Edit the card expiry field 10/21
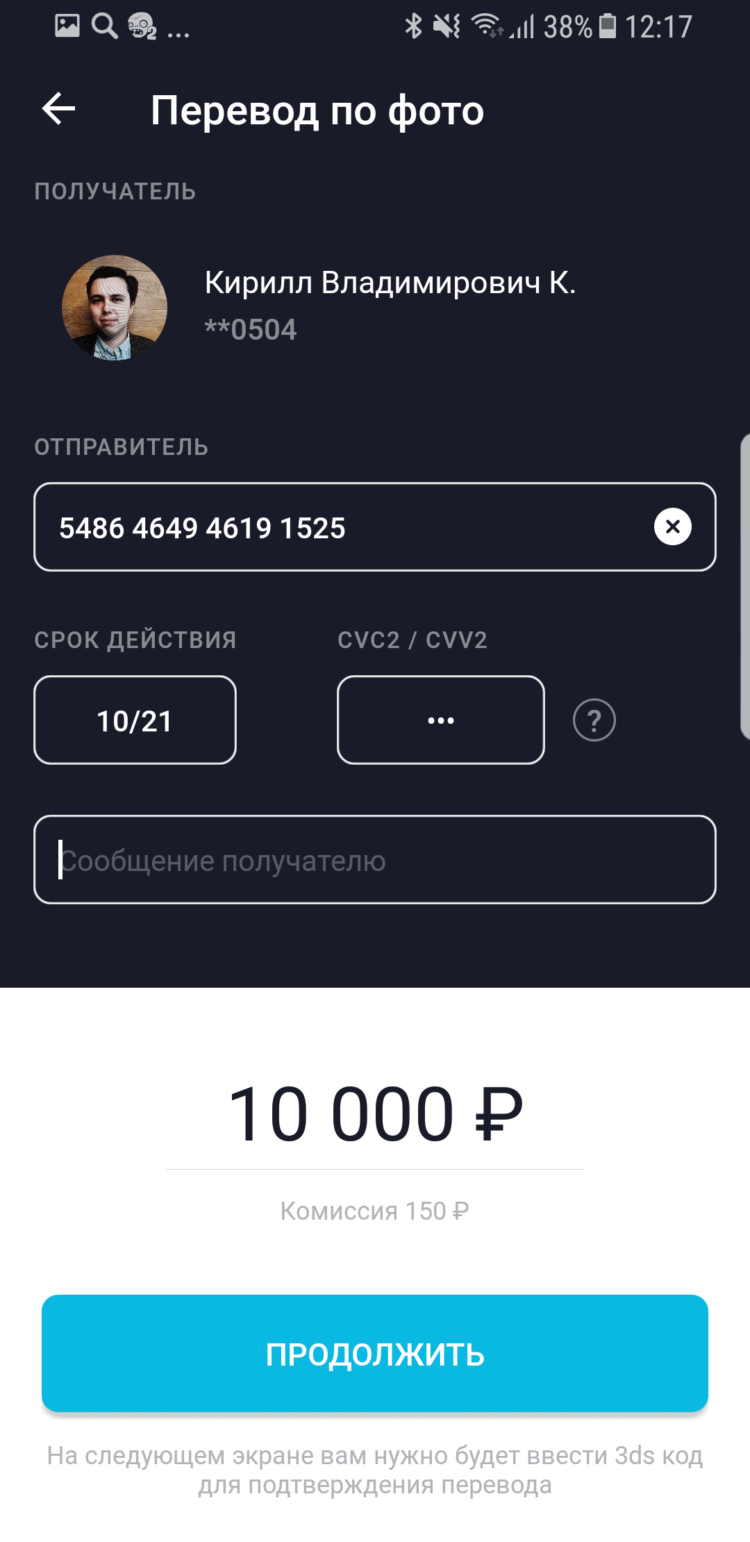 pyautogui.click(x=134, y=720)
